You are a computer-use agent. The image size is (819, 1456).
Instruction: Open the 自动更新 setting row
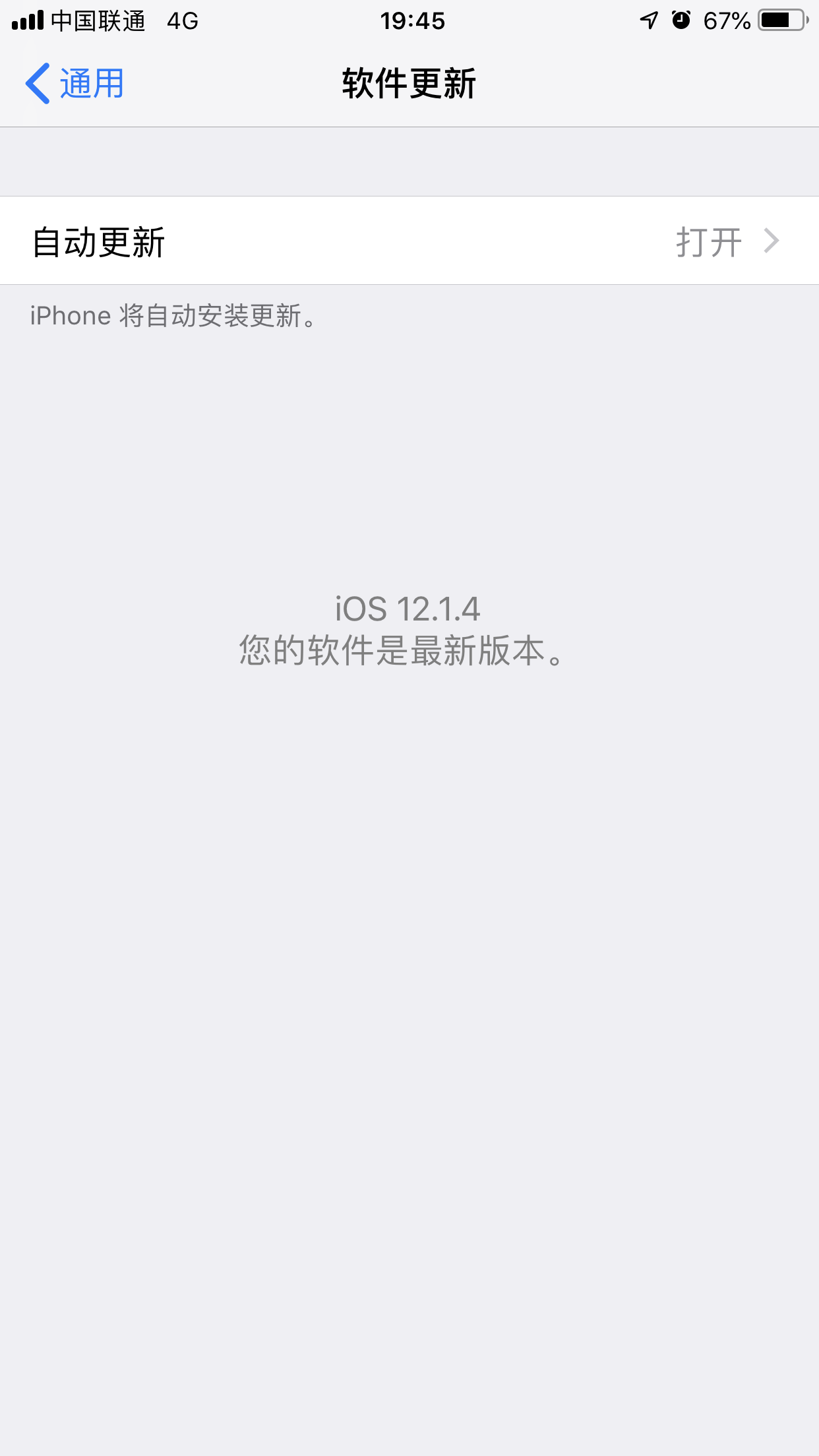(409, 241)
